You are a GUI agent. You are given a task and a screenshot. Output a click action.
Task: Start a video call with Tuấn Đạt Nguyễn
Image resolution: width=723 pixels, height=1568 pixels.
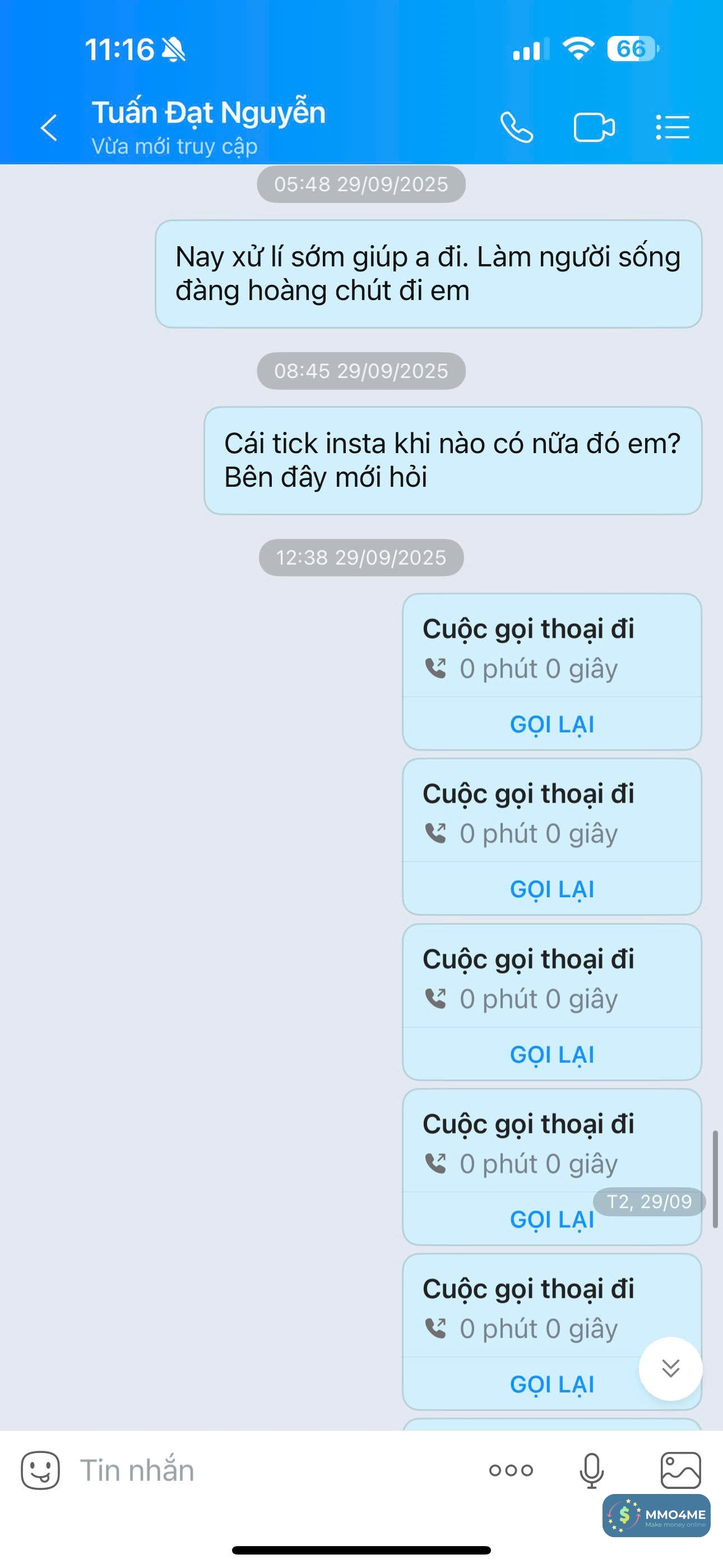click(x=594, y=127)
